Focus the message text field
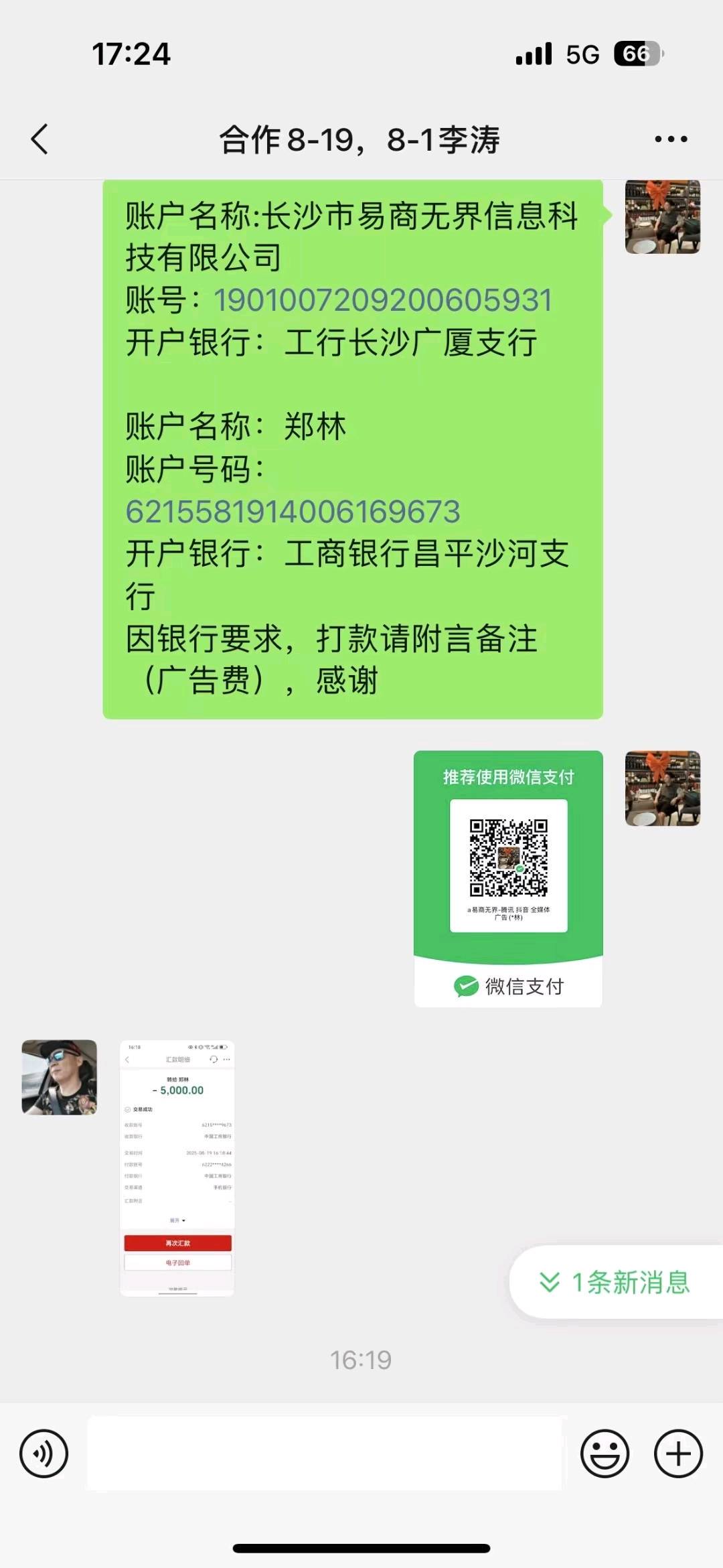Image resolution: width=723 pixels, height=1568 pixels. point(325,1453)
